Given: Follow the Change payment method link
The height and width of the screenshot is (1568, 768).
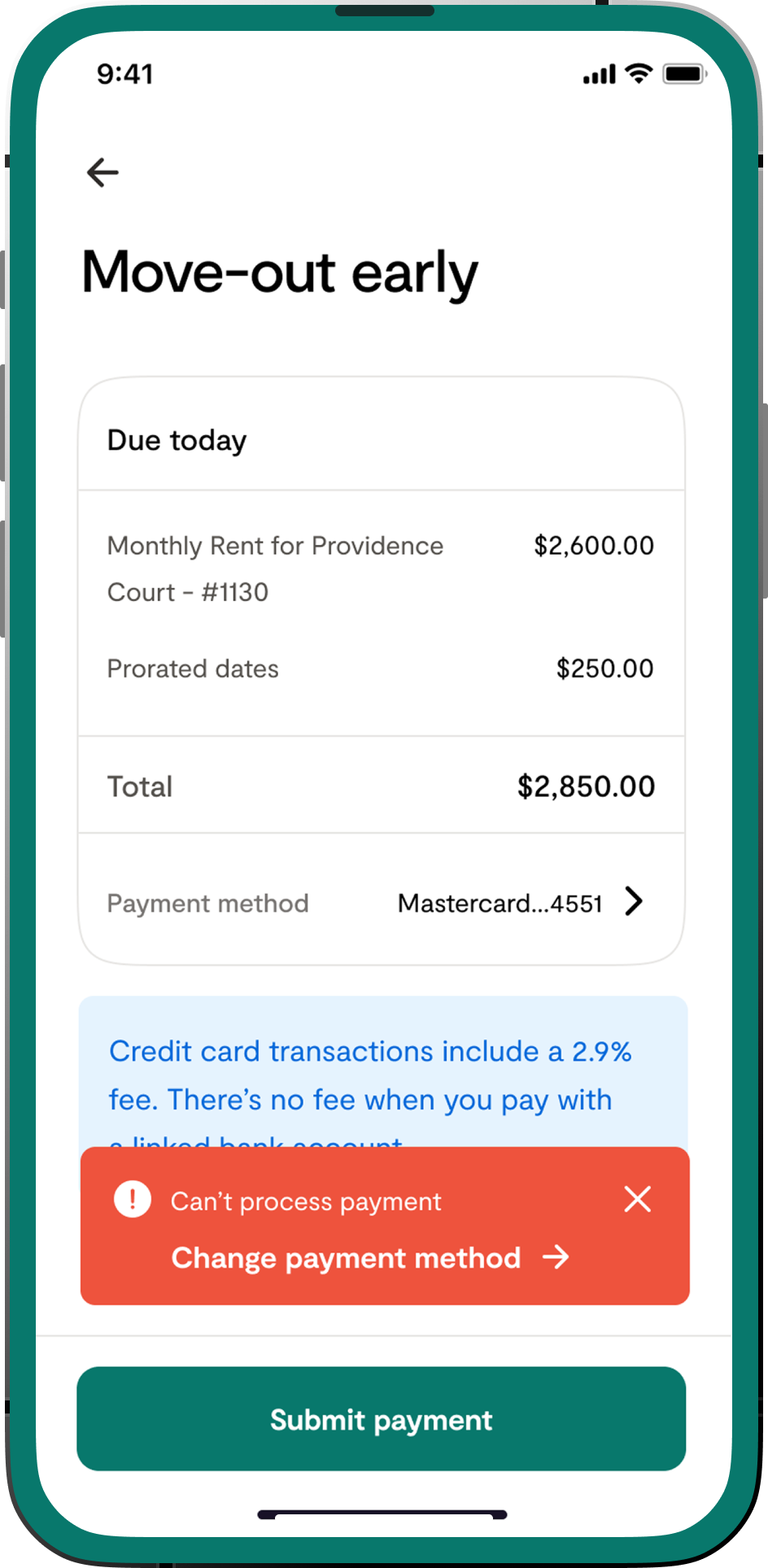Looking at the screenshot, I should click(369, 1258).
